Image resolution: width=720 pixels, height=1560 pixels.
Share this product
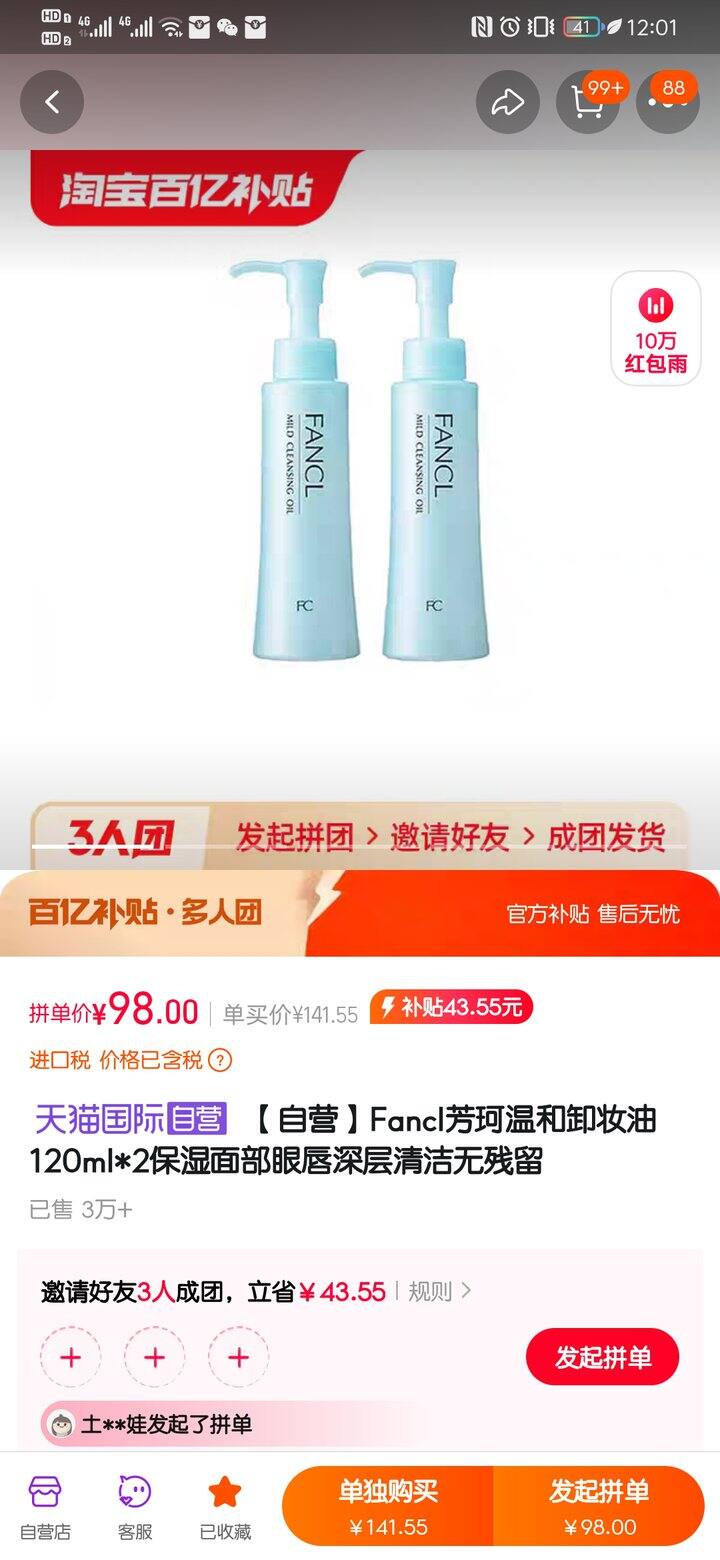[x=508, y=102]
